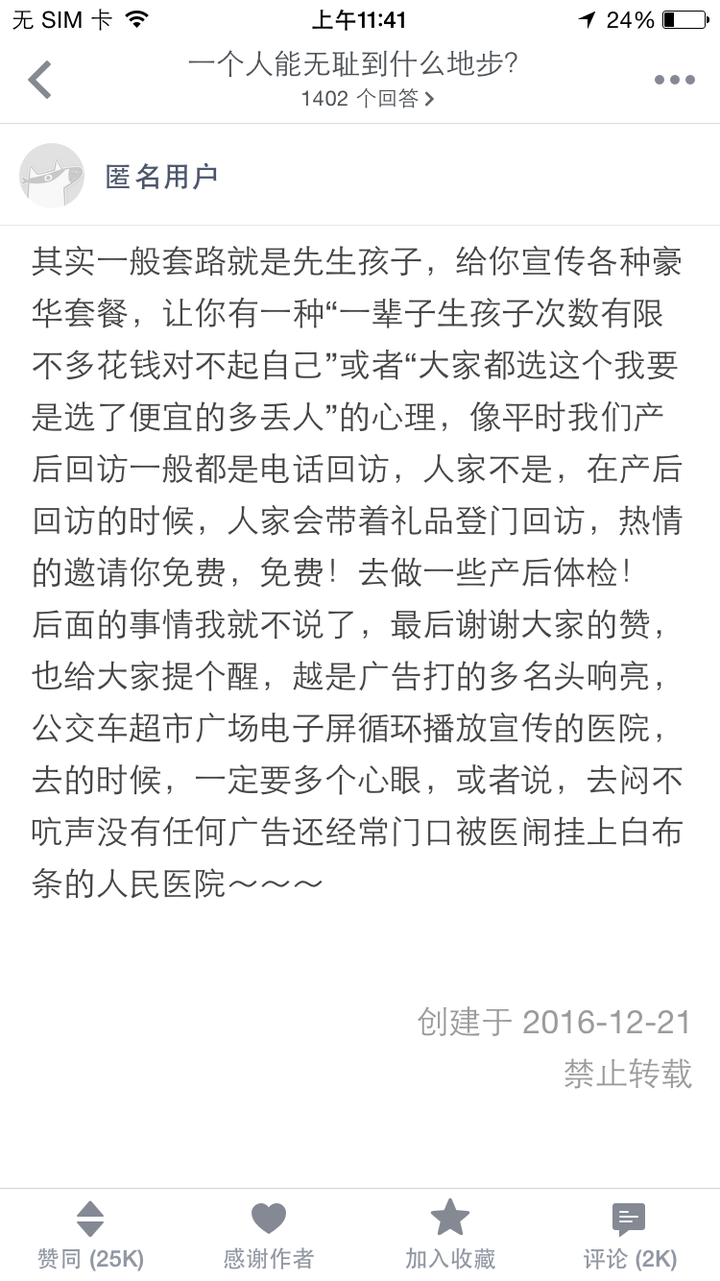Viewport: 720px width, 1281px height.
Task: View all 1402 answers
Action: 367,98
